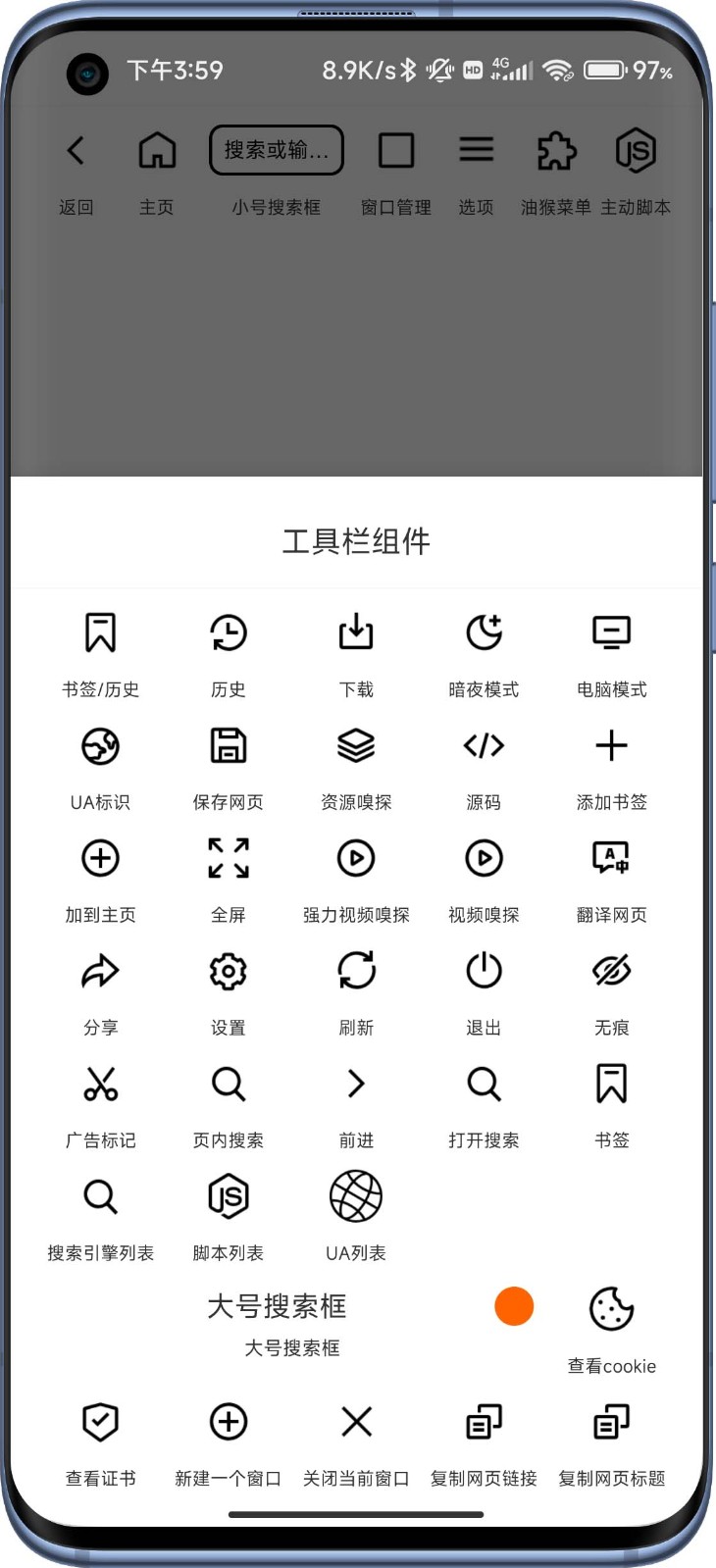Image resolution: width=716 pixels, height=1568 pixels.
Task: Toggle 无痕 incognito browsing mode
Action: 610,971
